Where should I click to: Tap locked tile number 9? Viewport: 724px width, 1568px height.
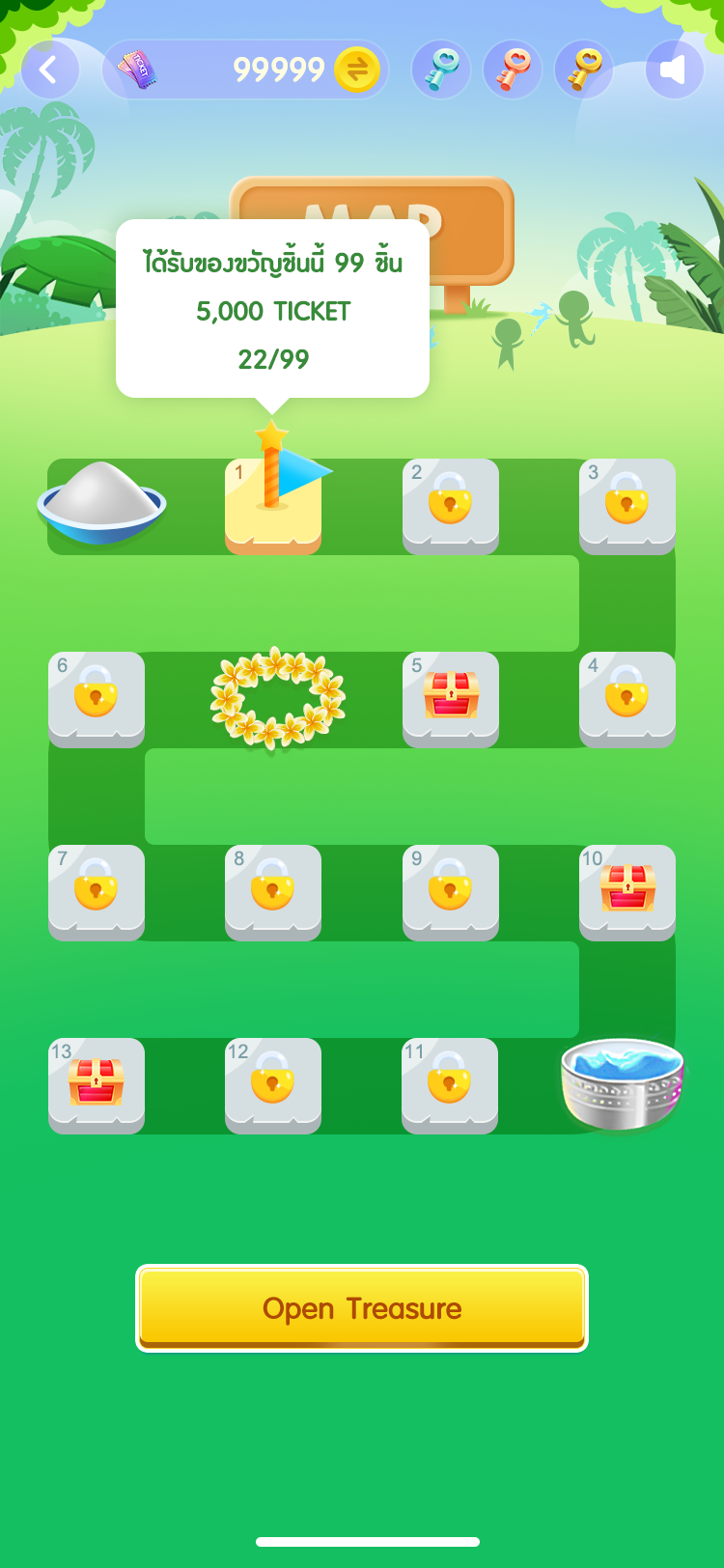point(451,892)
